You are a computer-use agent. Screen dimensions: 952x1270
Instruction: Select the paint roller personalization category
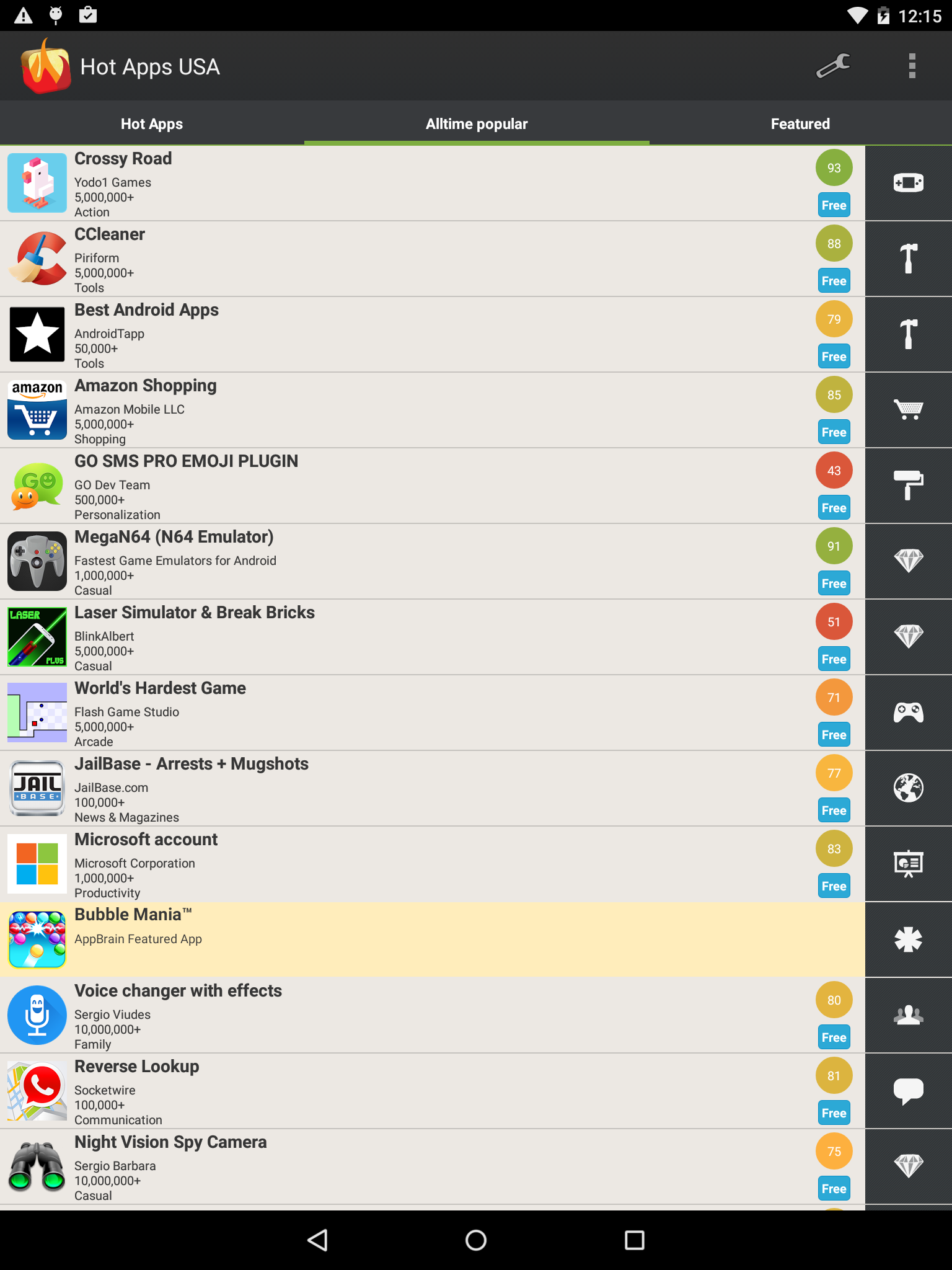click(909, 486)
